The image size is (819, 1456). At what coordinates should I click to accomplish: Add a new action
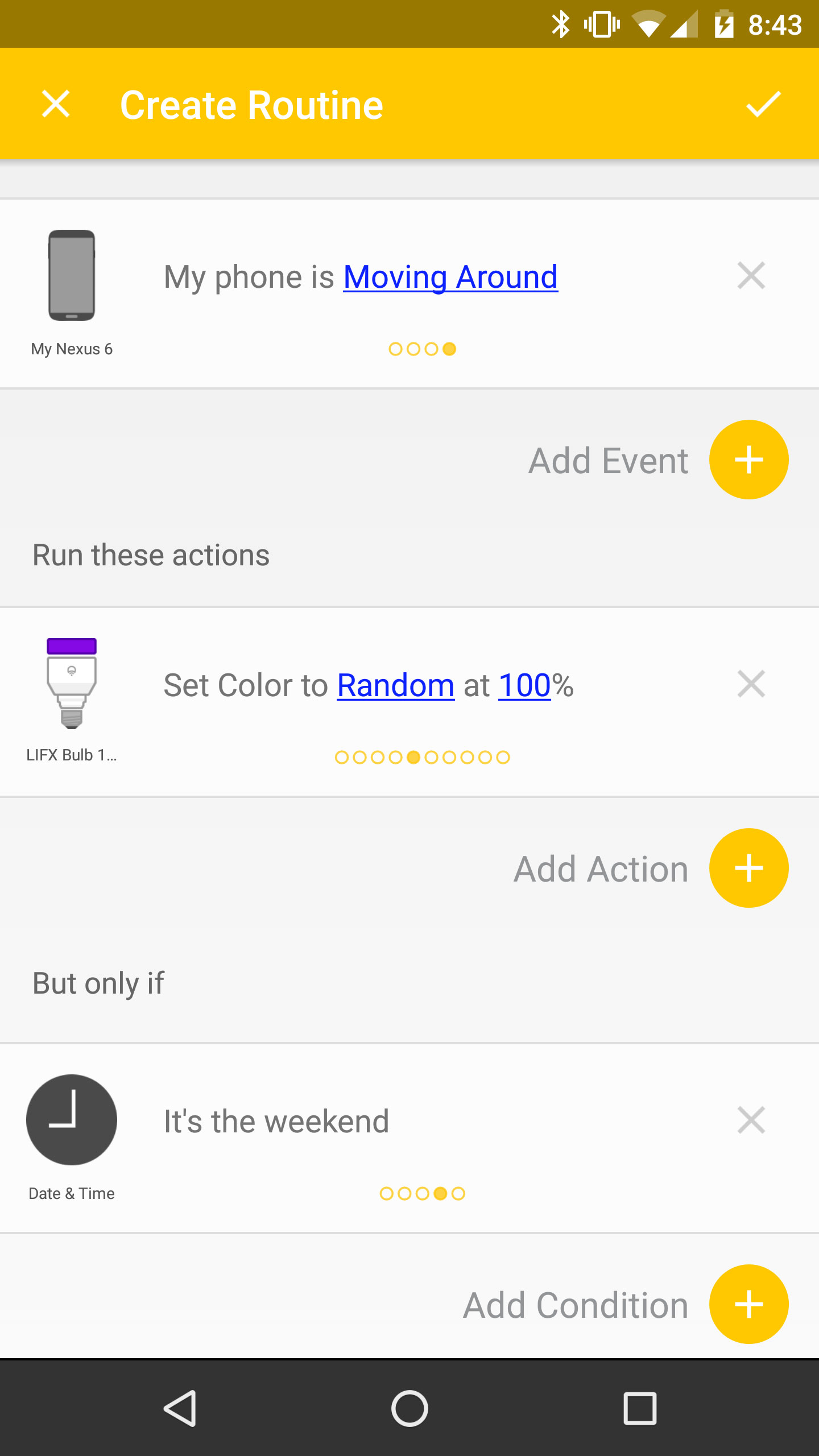pyautogui.click(x=748, y=868)
